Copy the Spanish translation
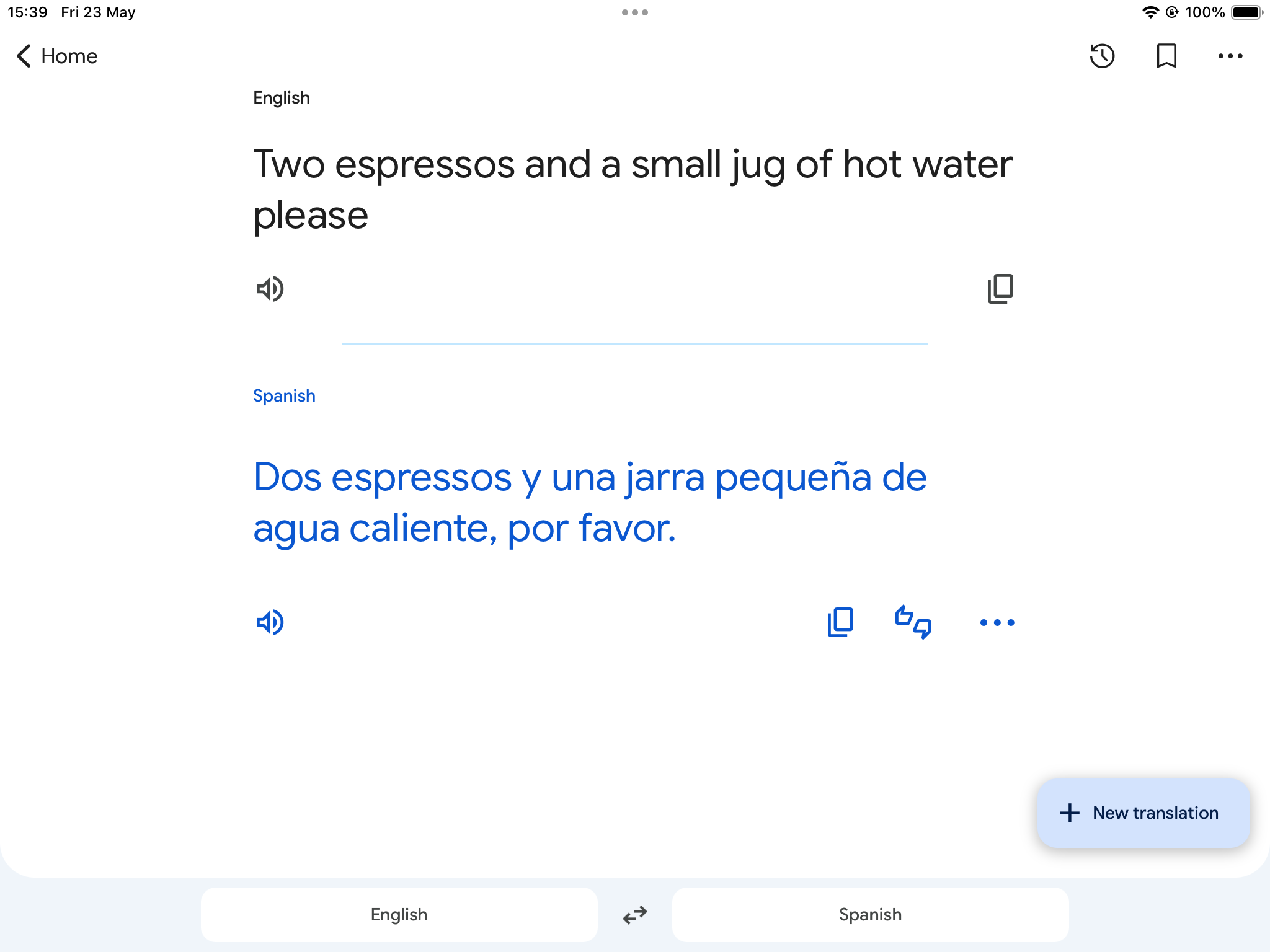The image size is (1270, 952). (840, 622)
